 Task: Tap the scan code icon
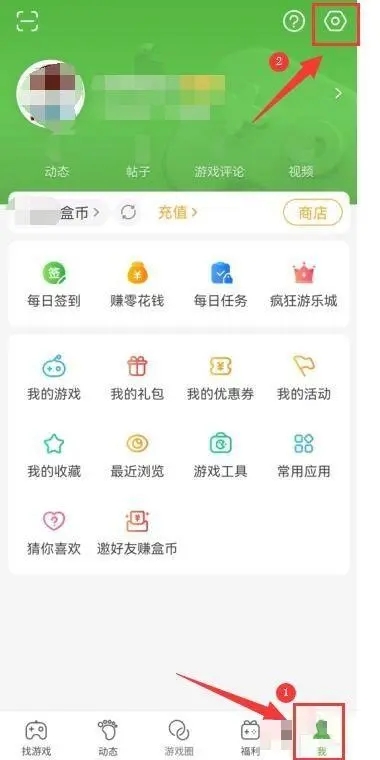coord(27,21)
